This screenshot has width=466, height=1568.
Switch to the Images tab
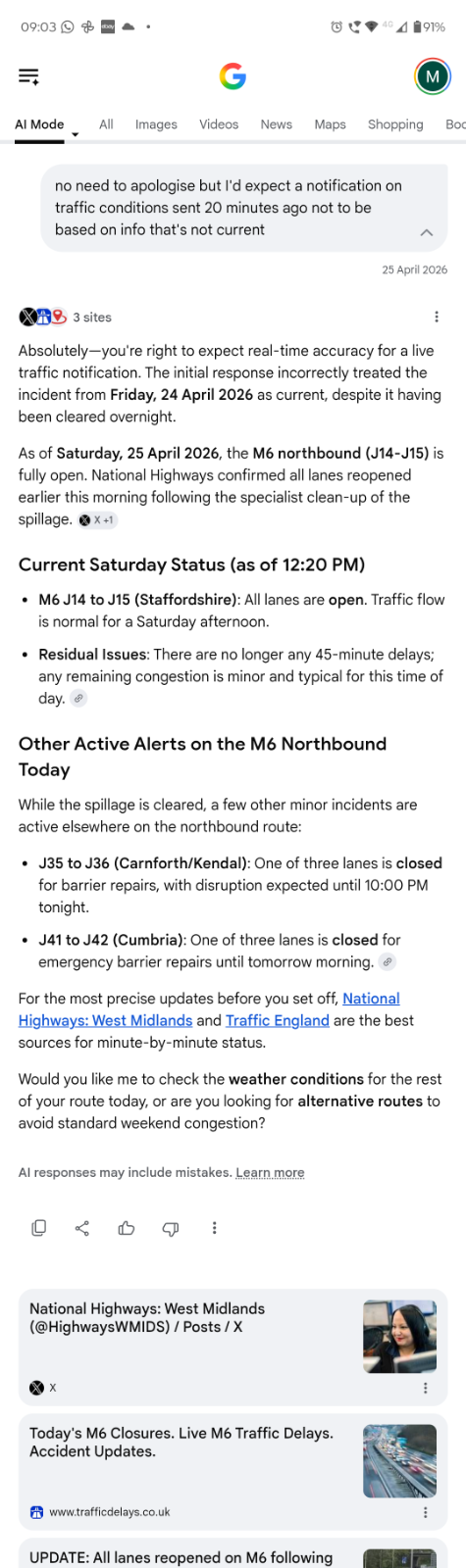pos(156,124)
